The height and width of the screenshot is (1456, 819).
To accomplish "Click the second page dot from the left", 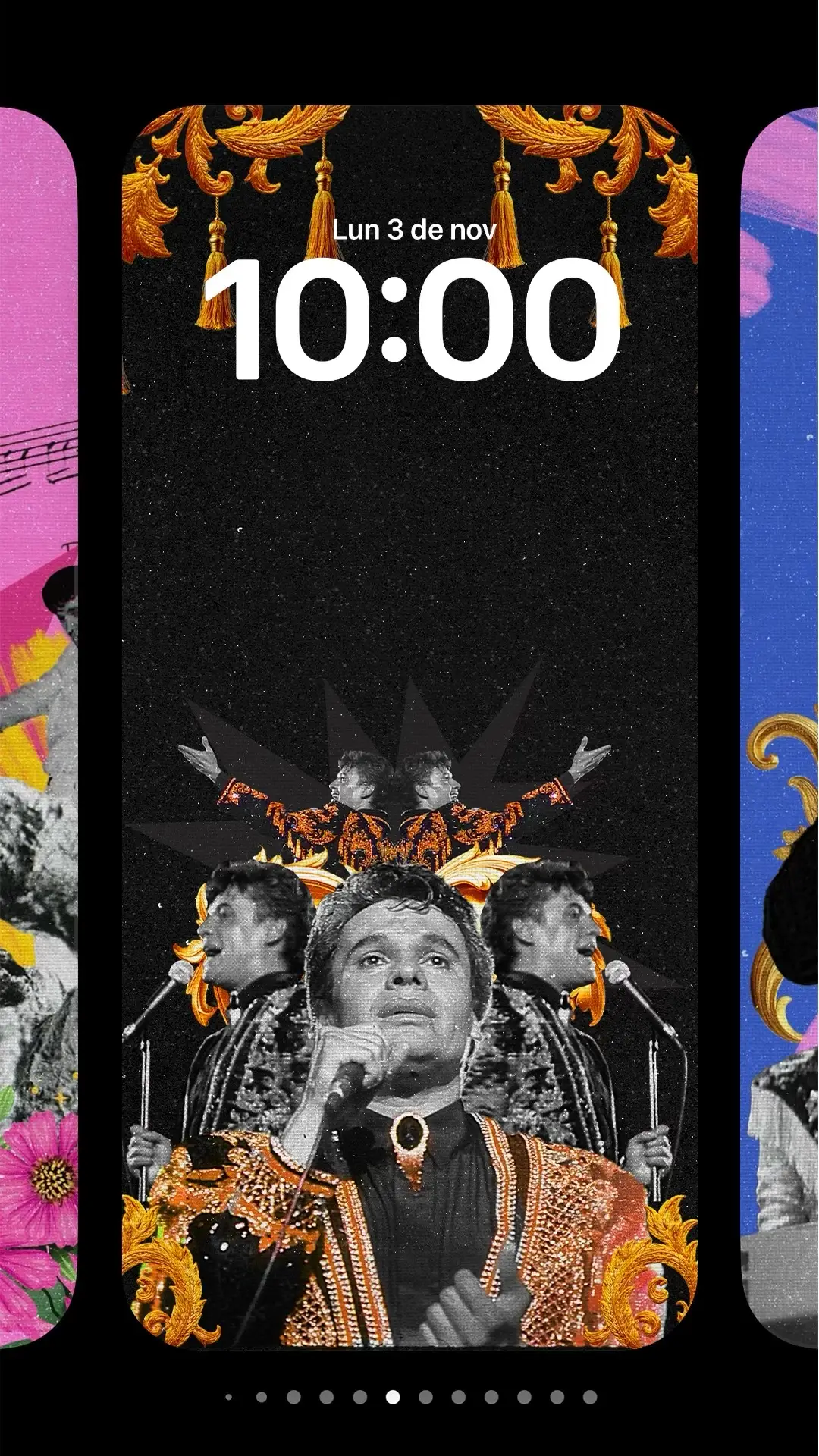I will click(262, 1397).
